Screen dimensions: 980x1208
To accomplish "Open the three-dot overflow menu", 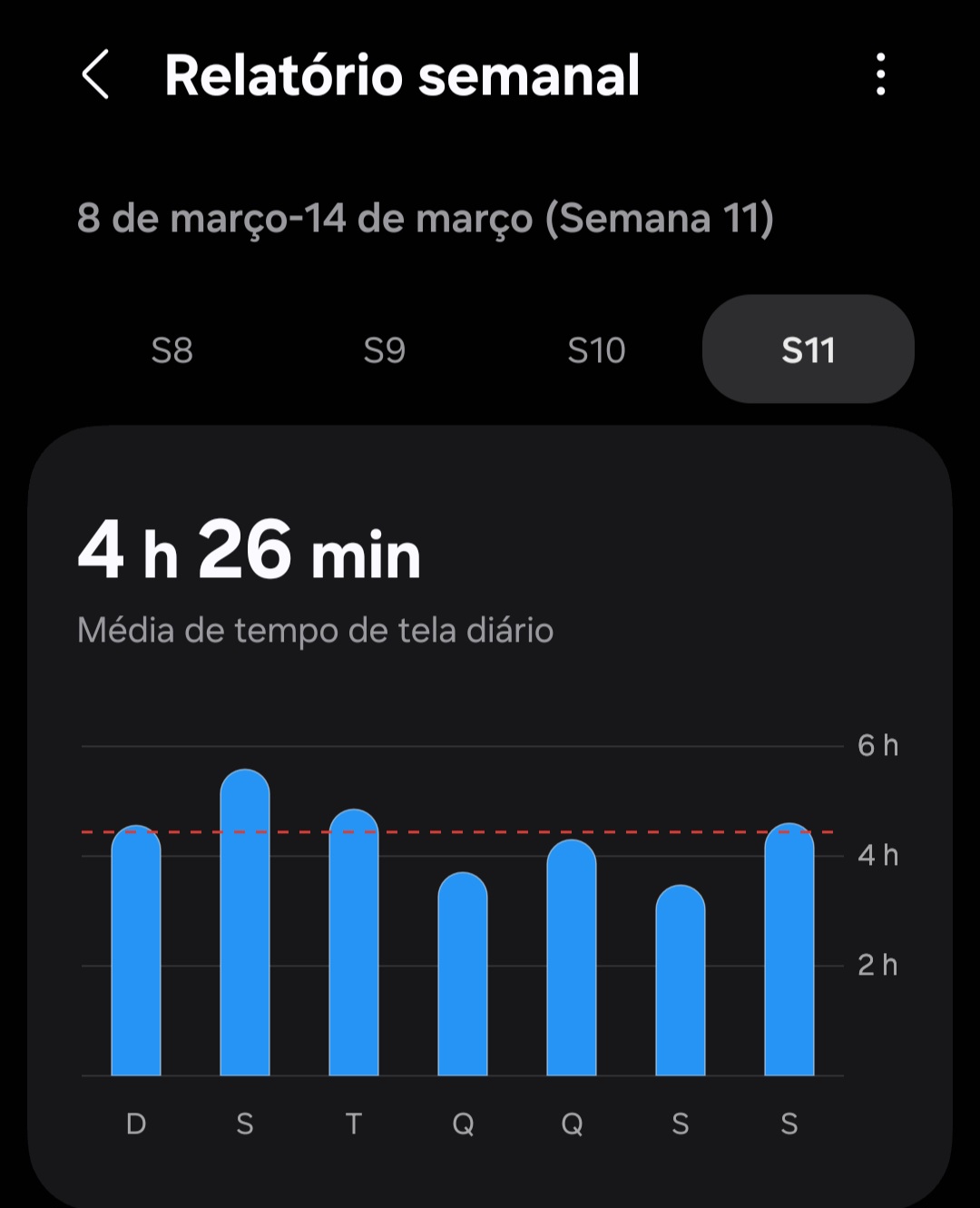I will click(880, 74).
